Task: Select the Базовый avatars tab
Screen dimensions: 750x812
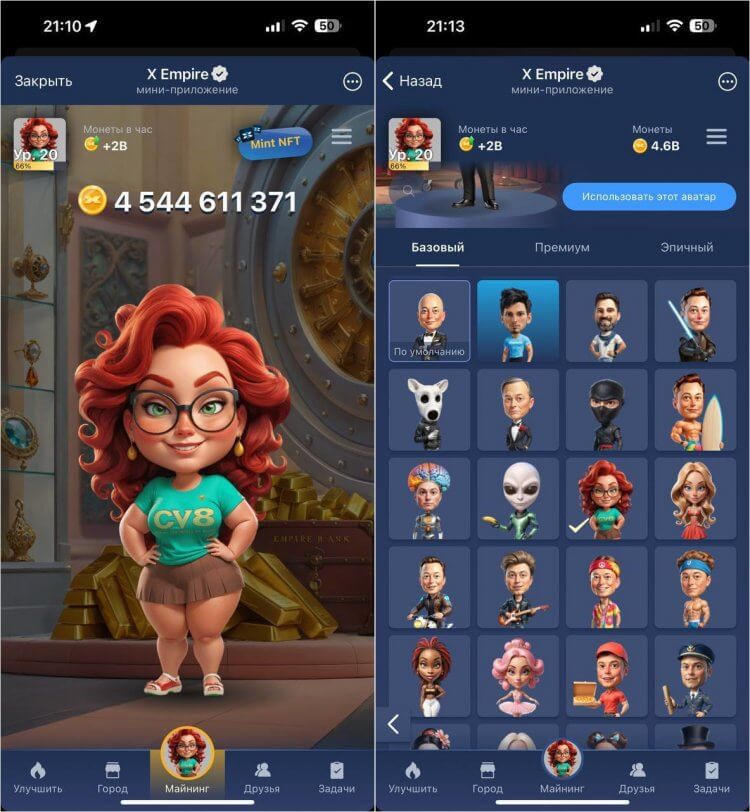Action: pyautogui.click(x=438, y=247)
